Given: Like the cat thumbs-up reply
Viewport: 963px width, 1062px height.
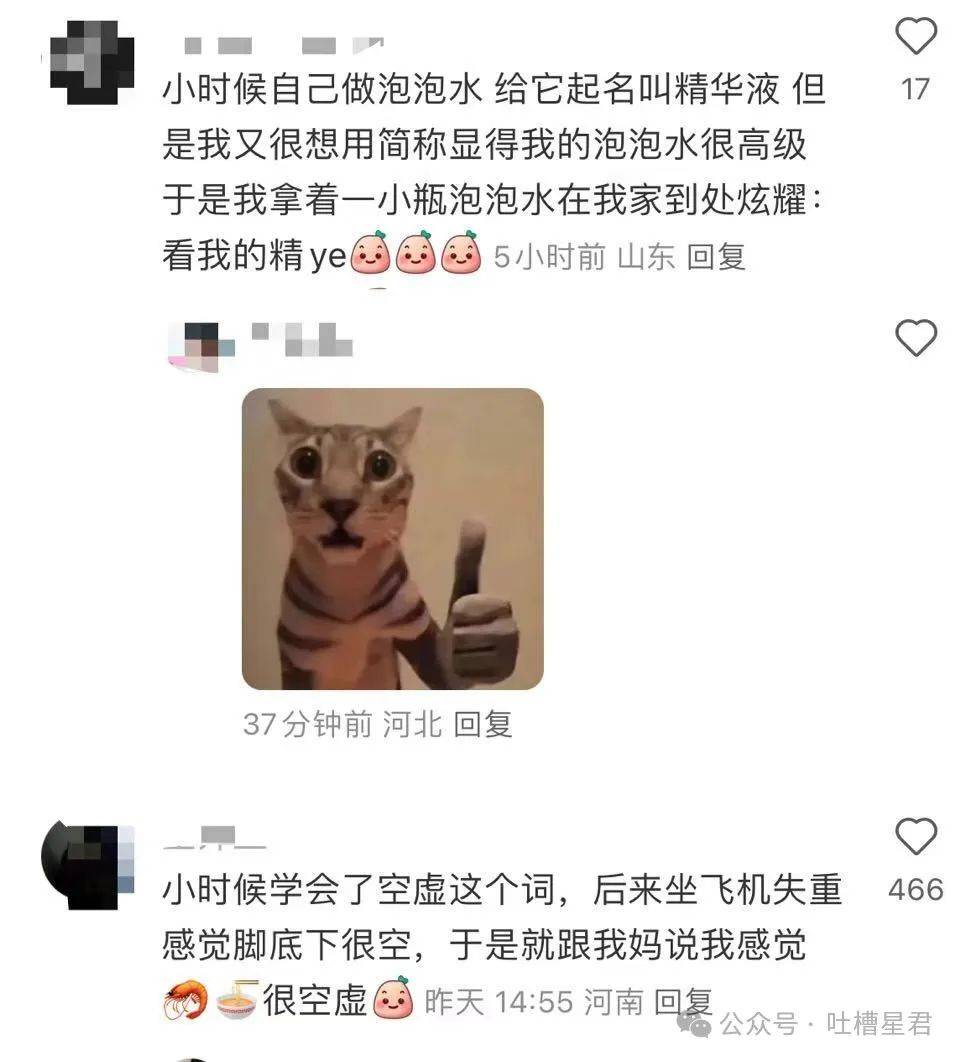Looking at the screenshot, I should tap(915, 339).
